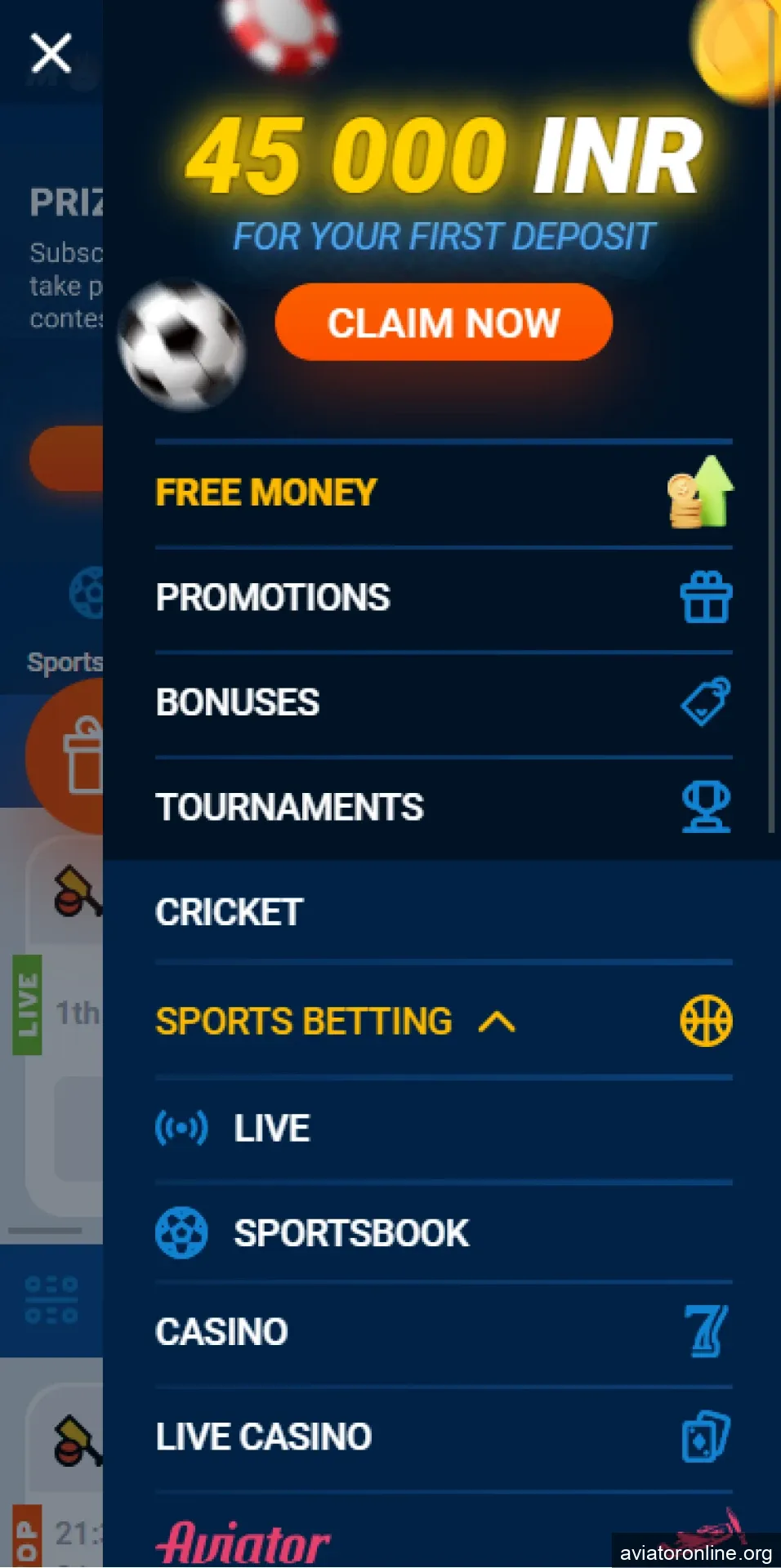Open Live Casino
The height and width of the screenshot is (1568, 781).
(264, 1437)
